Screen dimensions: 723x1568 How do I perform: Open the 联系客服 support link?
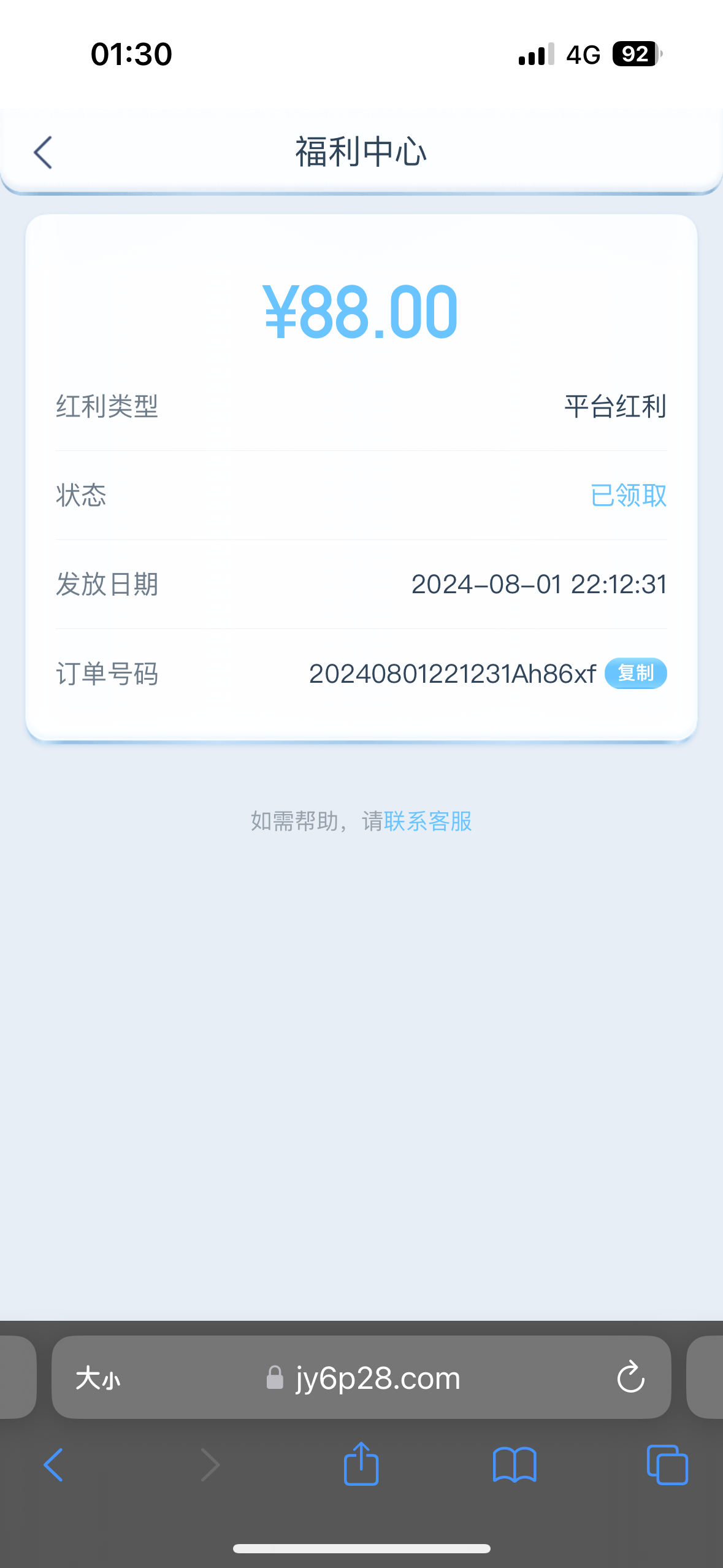(x=428, y=821)
